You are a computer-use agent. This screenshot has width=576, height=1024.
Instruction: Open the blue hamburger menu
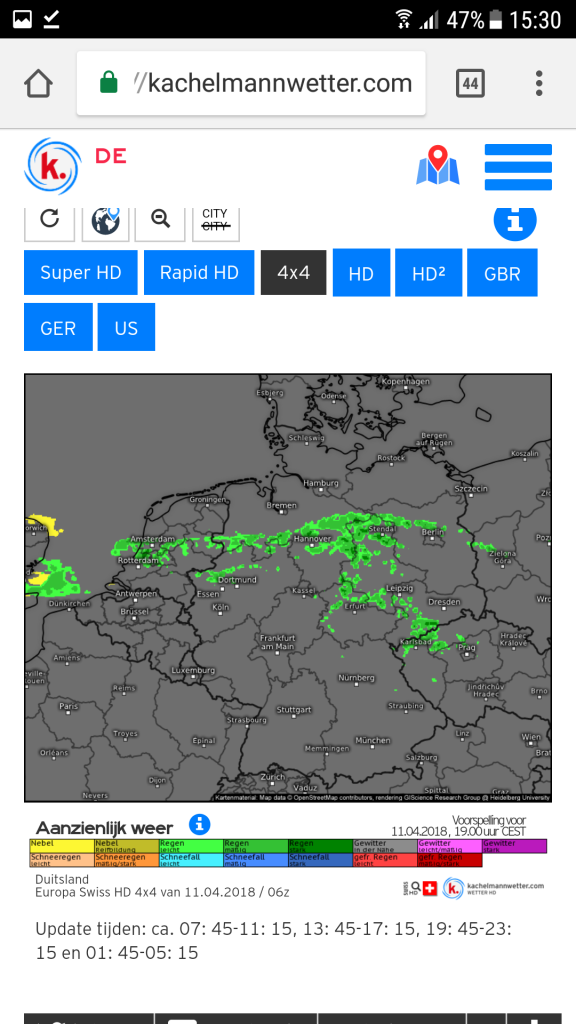point(518,167)
